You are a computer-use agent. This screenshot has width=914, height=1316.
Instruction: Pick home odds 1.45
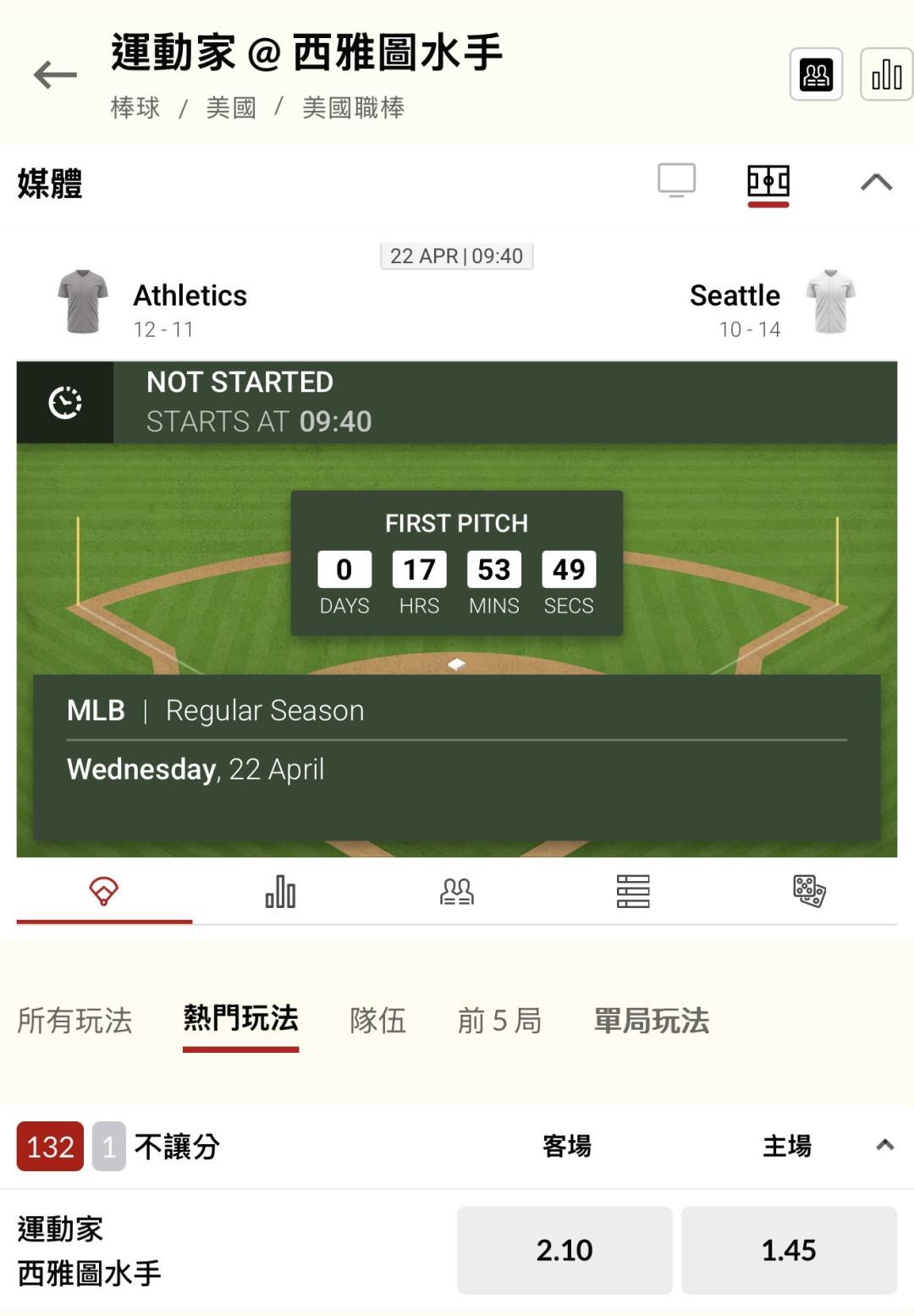pos(788,1250)
